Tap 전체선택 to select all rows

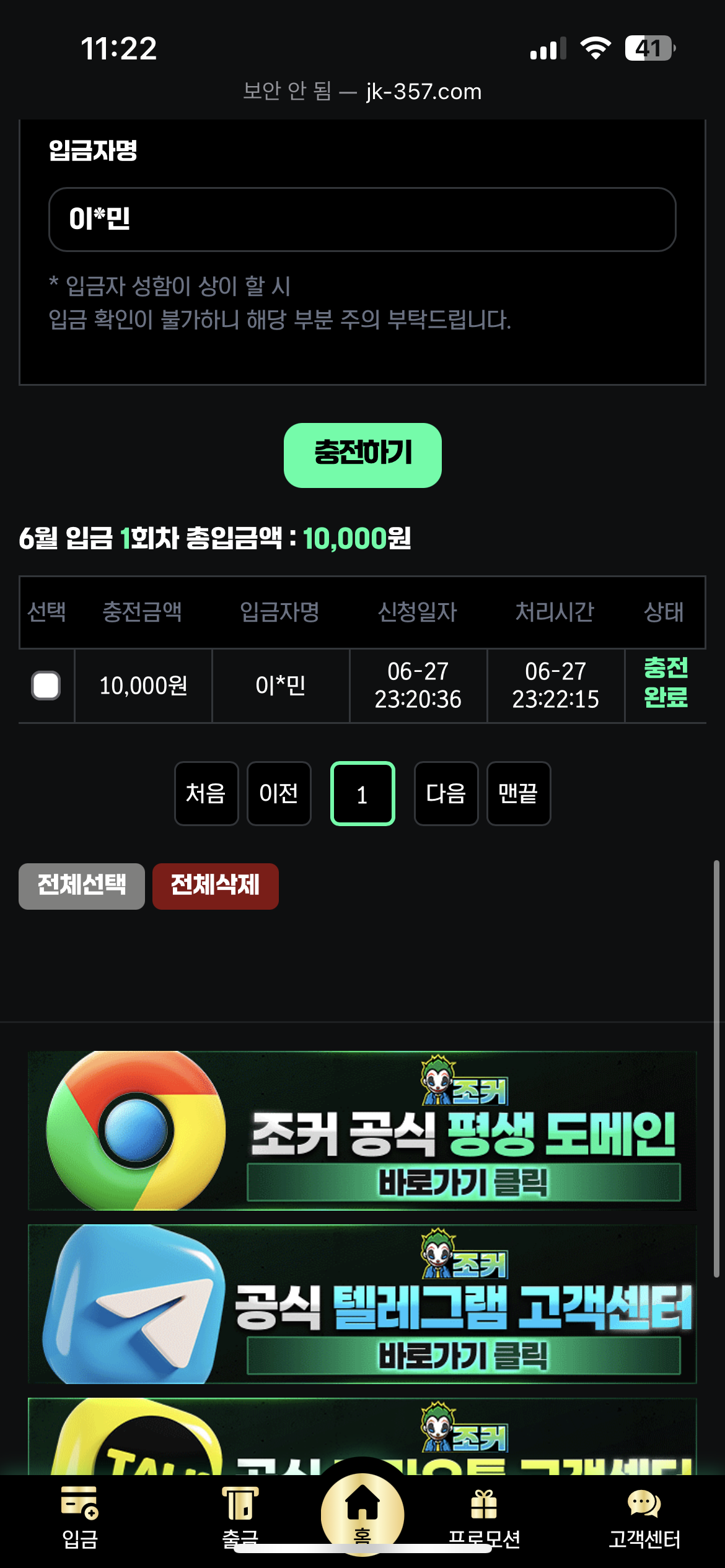click(x=82, y=886)
